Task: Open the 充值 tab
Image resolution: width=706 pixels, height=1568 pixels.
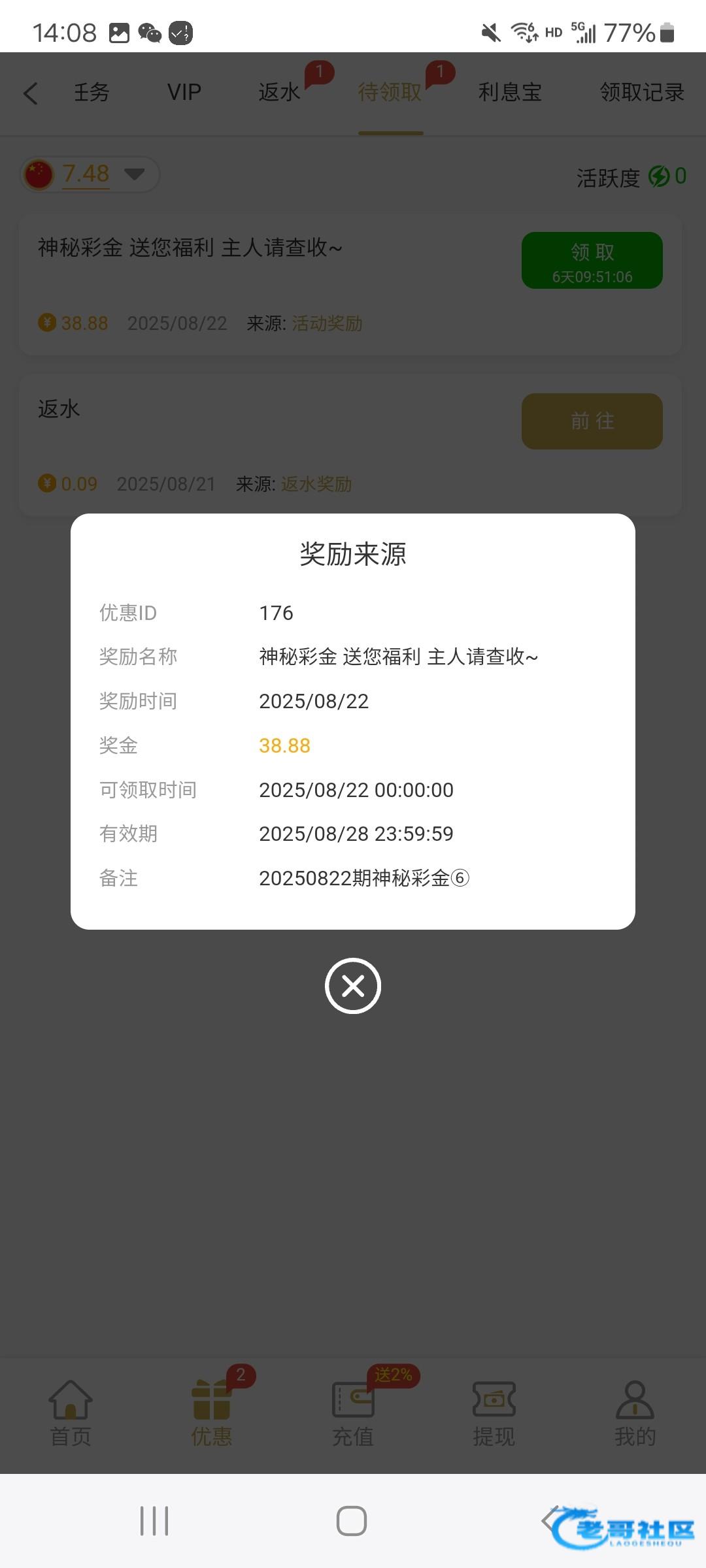Action: tap(353, 1414)
